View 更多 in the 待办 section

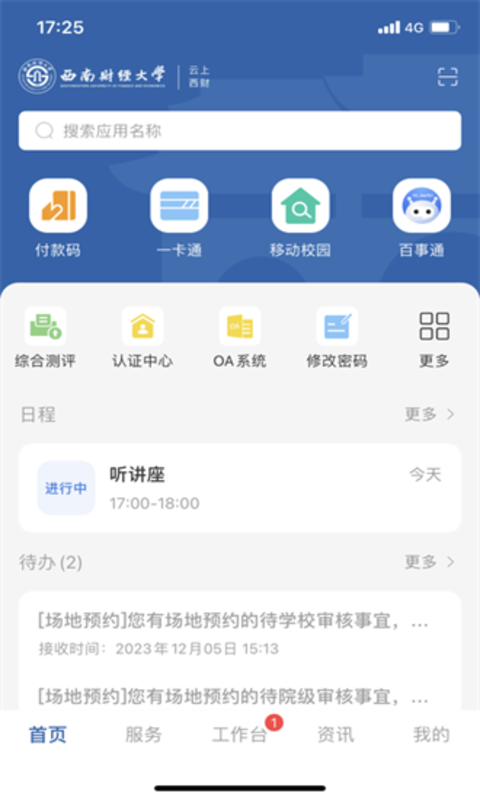click(x=430, y=562)
